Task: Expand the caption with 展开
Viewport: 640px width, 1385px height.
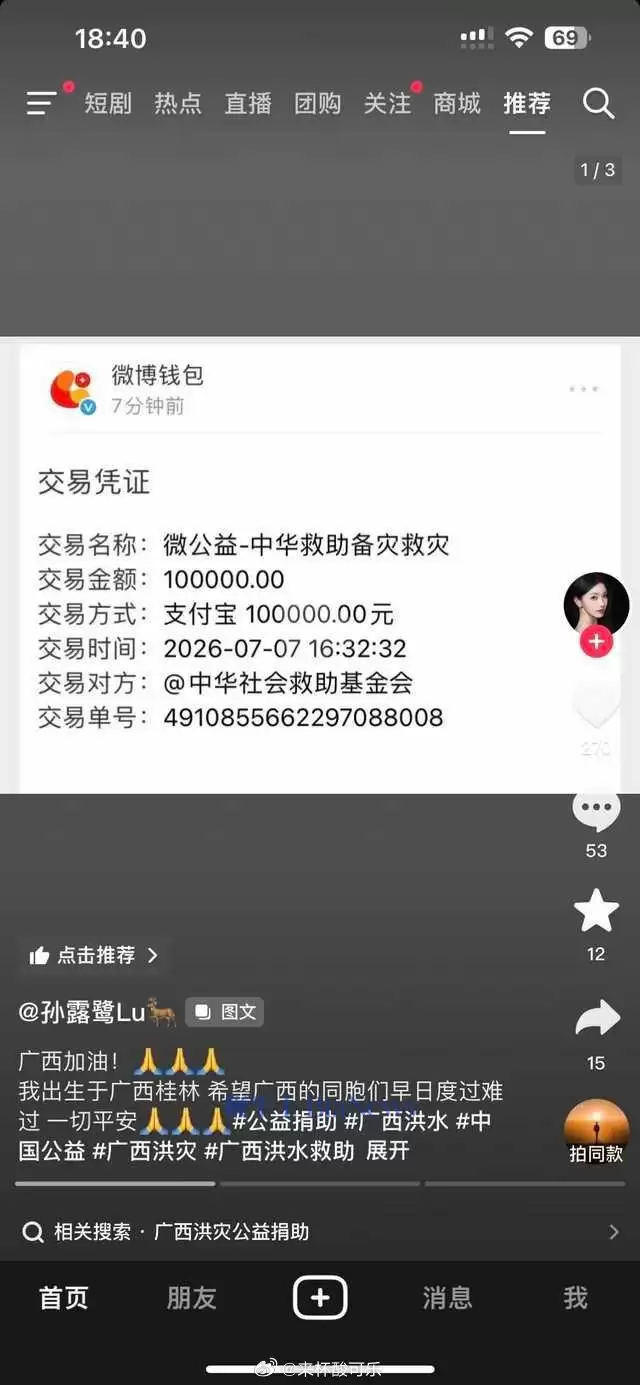Action: click(388, 1150)
